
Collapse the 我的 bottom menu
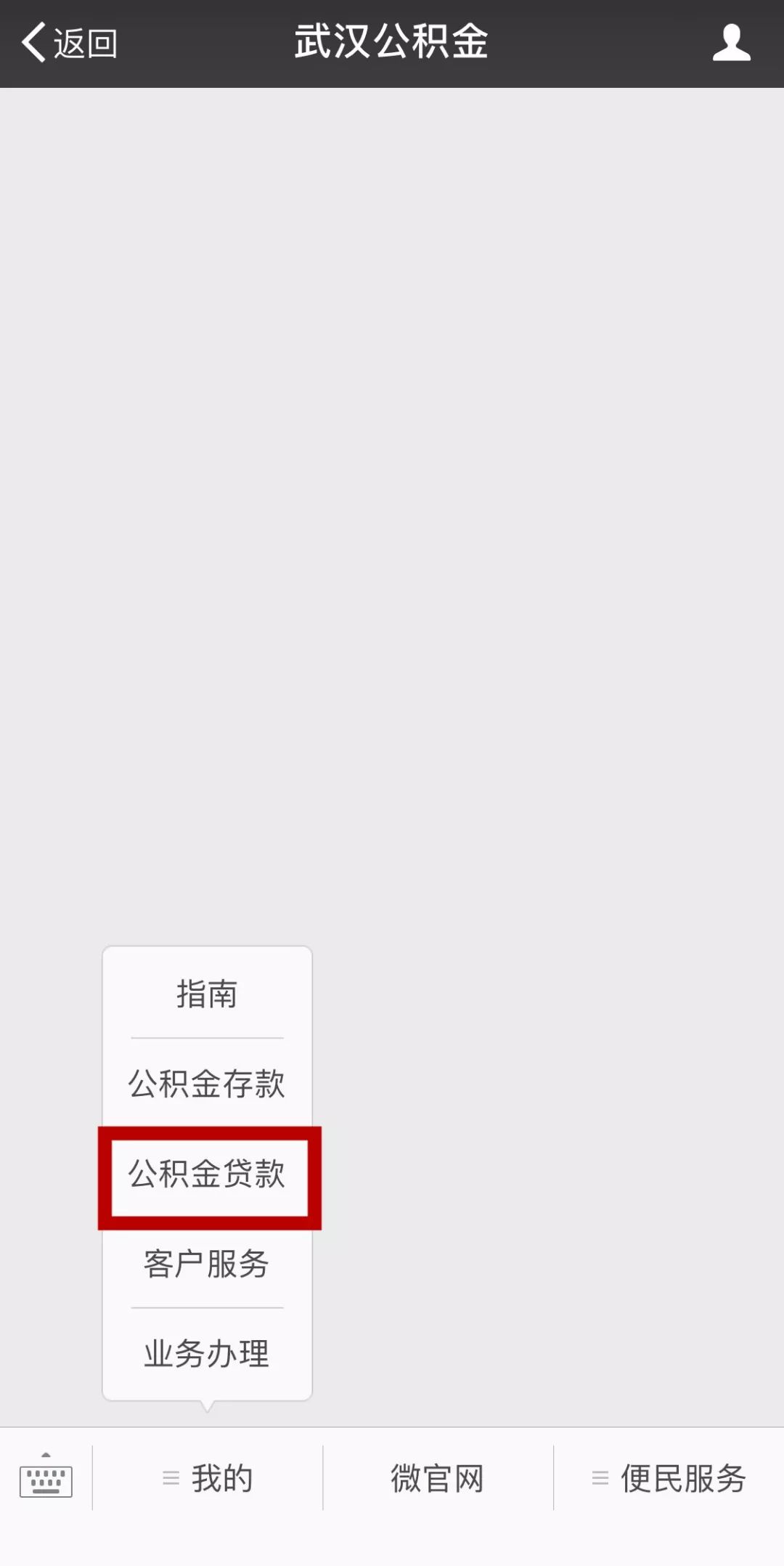click(208, 1478)
